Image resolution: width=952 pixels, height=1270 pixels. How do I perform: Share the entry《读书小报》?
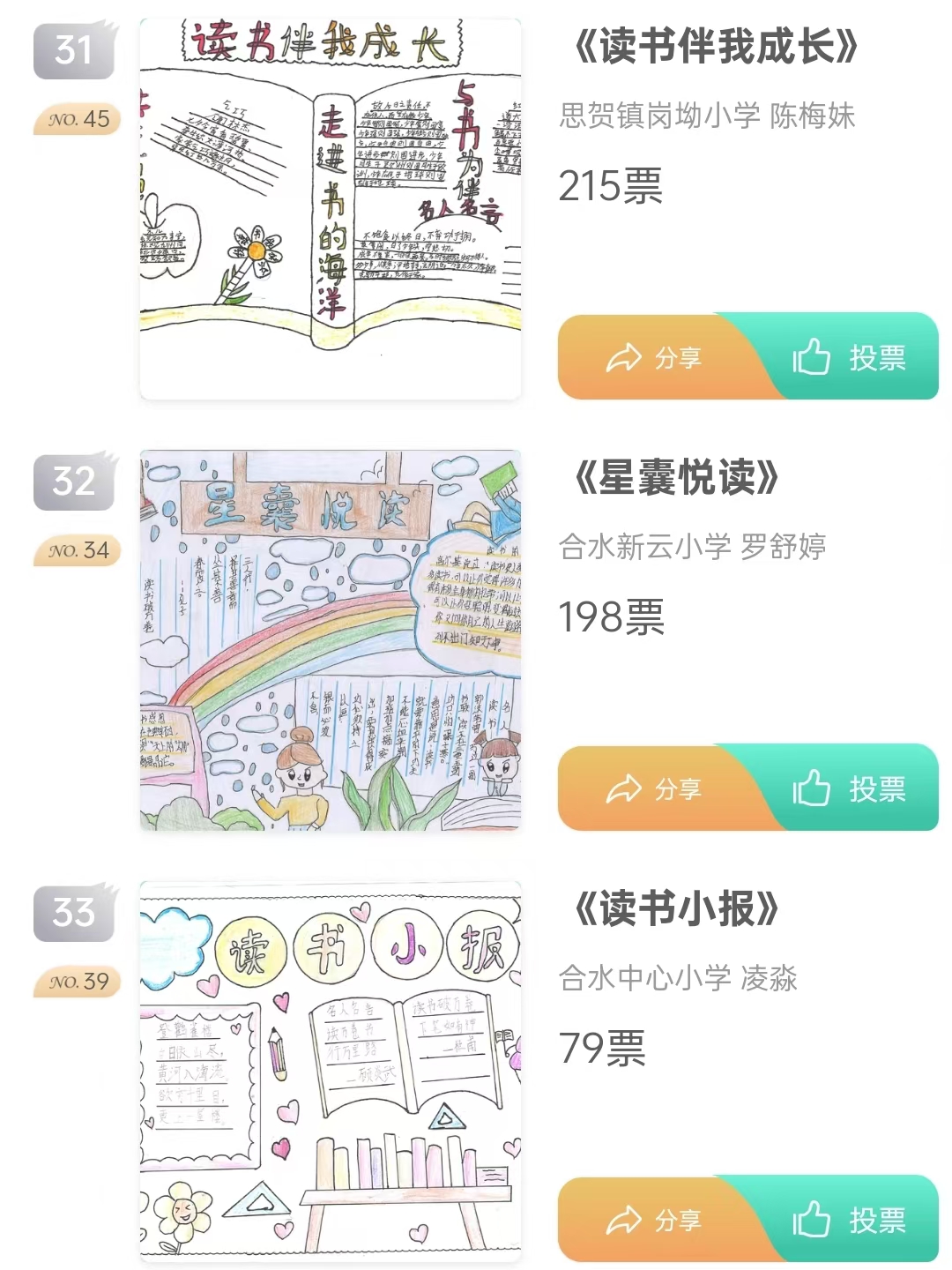652,1220
